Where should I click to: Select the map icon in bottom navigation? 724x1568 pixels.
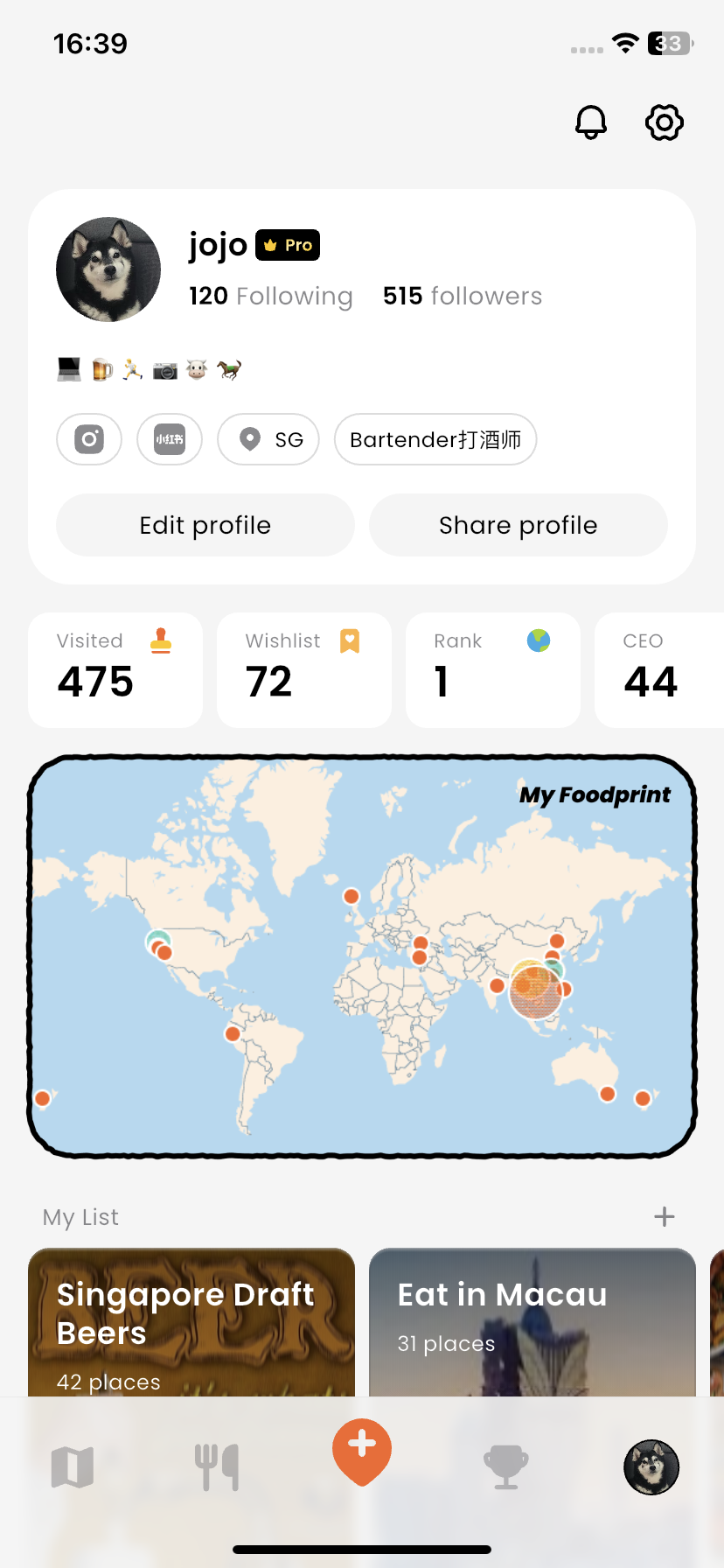pyautogui.click(x=73, y=1467)
